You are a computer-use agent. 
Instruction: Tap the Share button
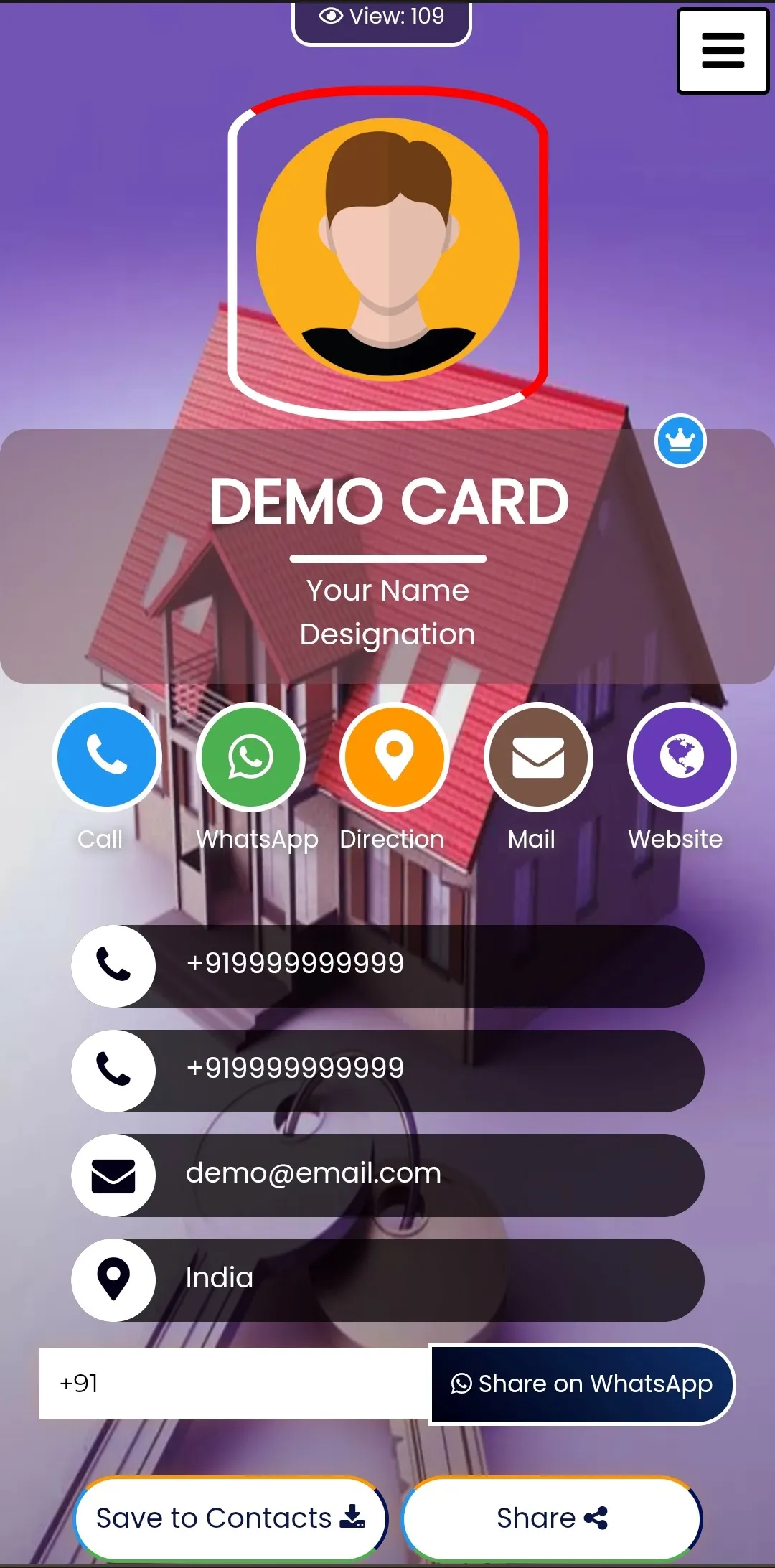(x=551, y=1518)
